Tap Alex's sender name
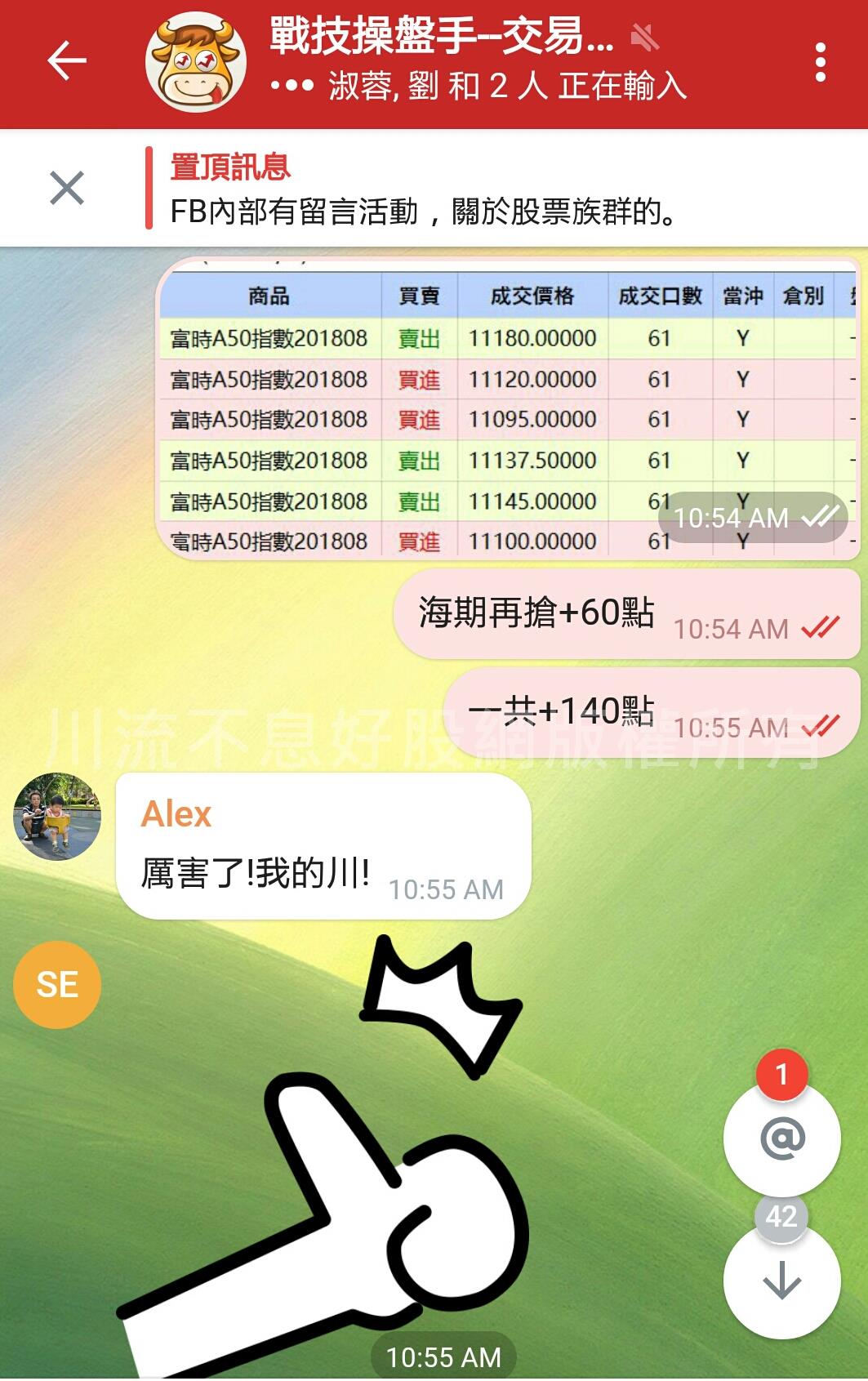The height and width of the screenshot is (1381, 868). pos(176,814)
